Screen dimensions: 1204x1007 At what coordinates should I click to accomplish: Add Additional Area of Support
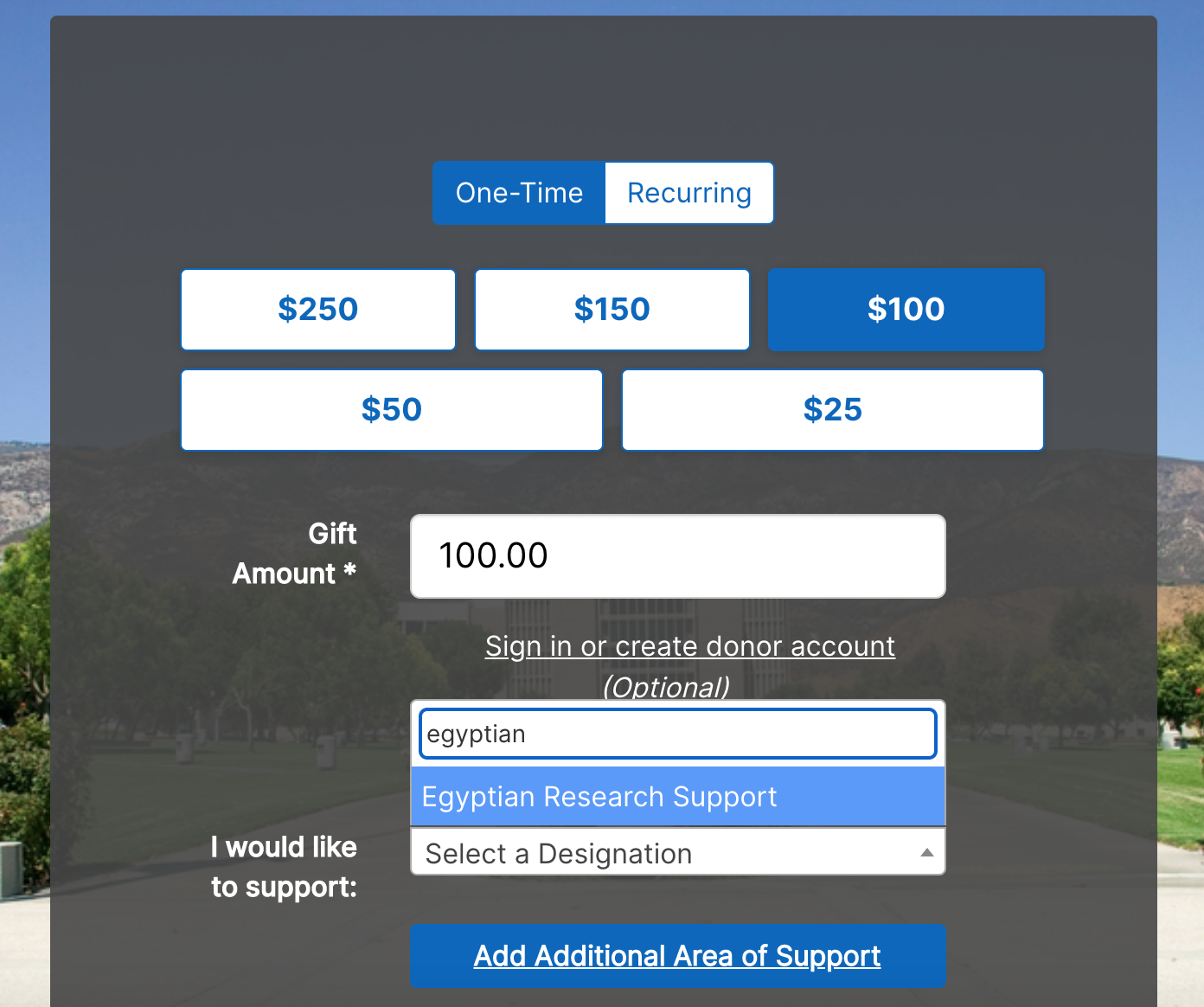(677, 956)
